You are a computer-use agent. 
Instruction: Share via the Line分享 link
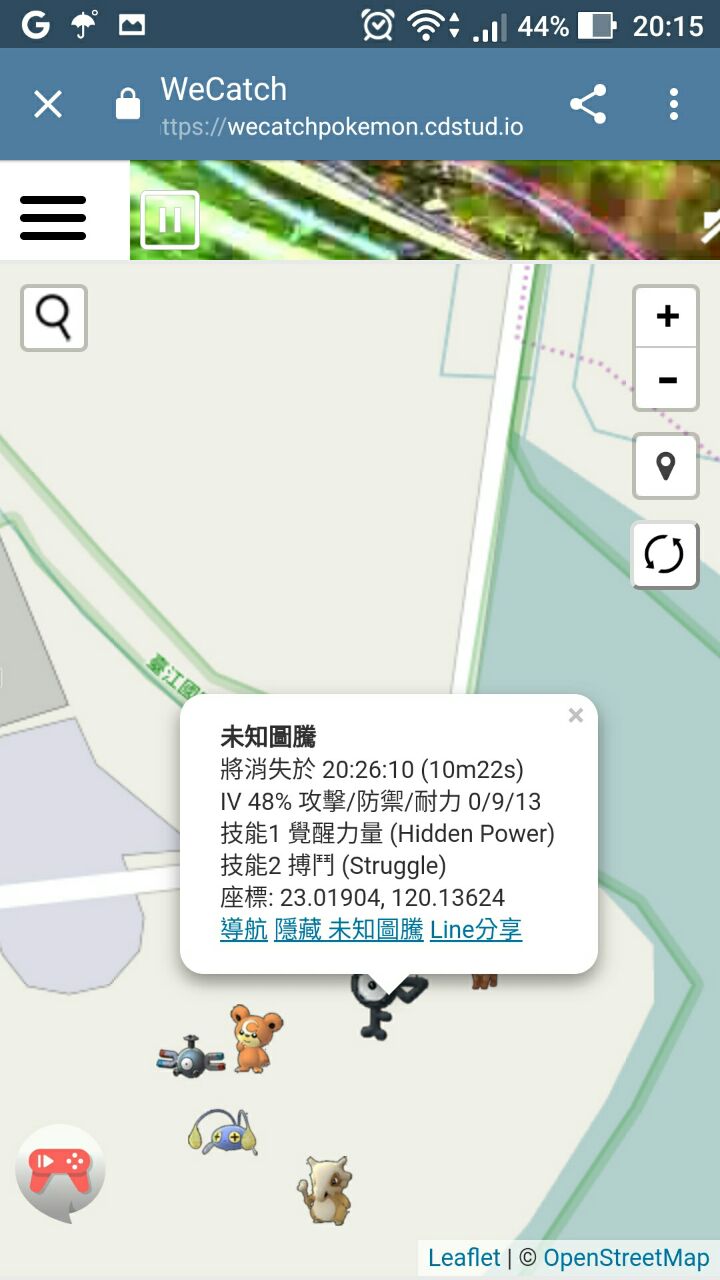pyautogui.click(x=476, y=929)
